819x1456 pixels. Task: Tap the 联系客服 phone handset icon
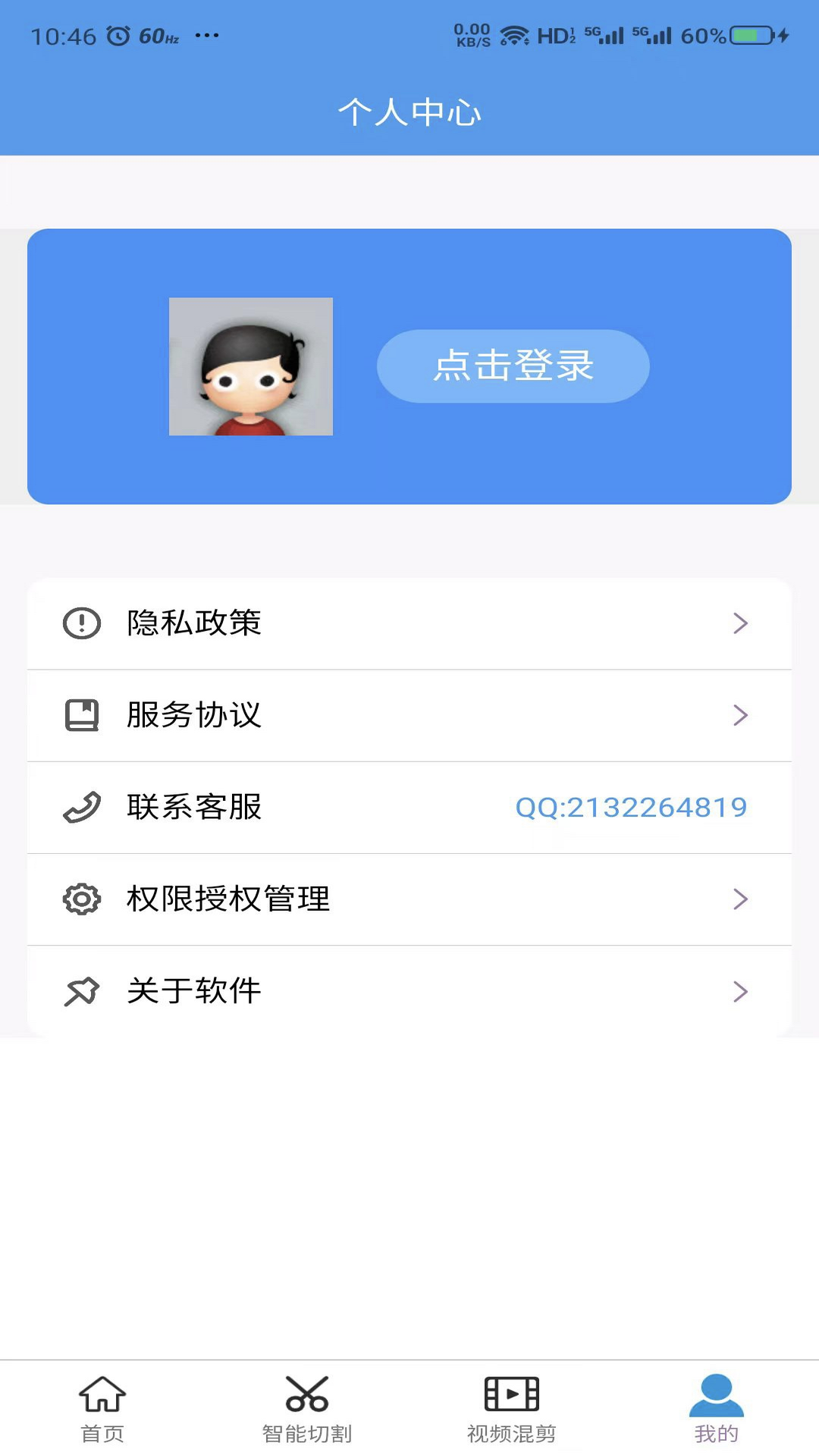82,807
